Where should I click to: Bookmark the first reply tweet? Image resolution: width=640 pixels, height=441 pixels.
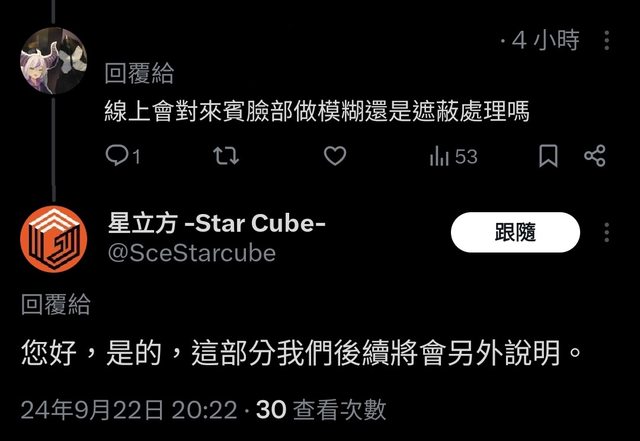click(x=548, y=156)
